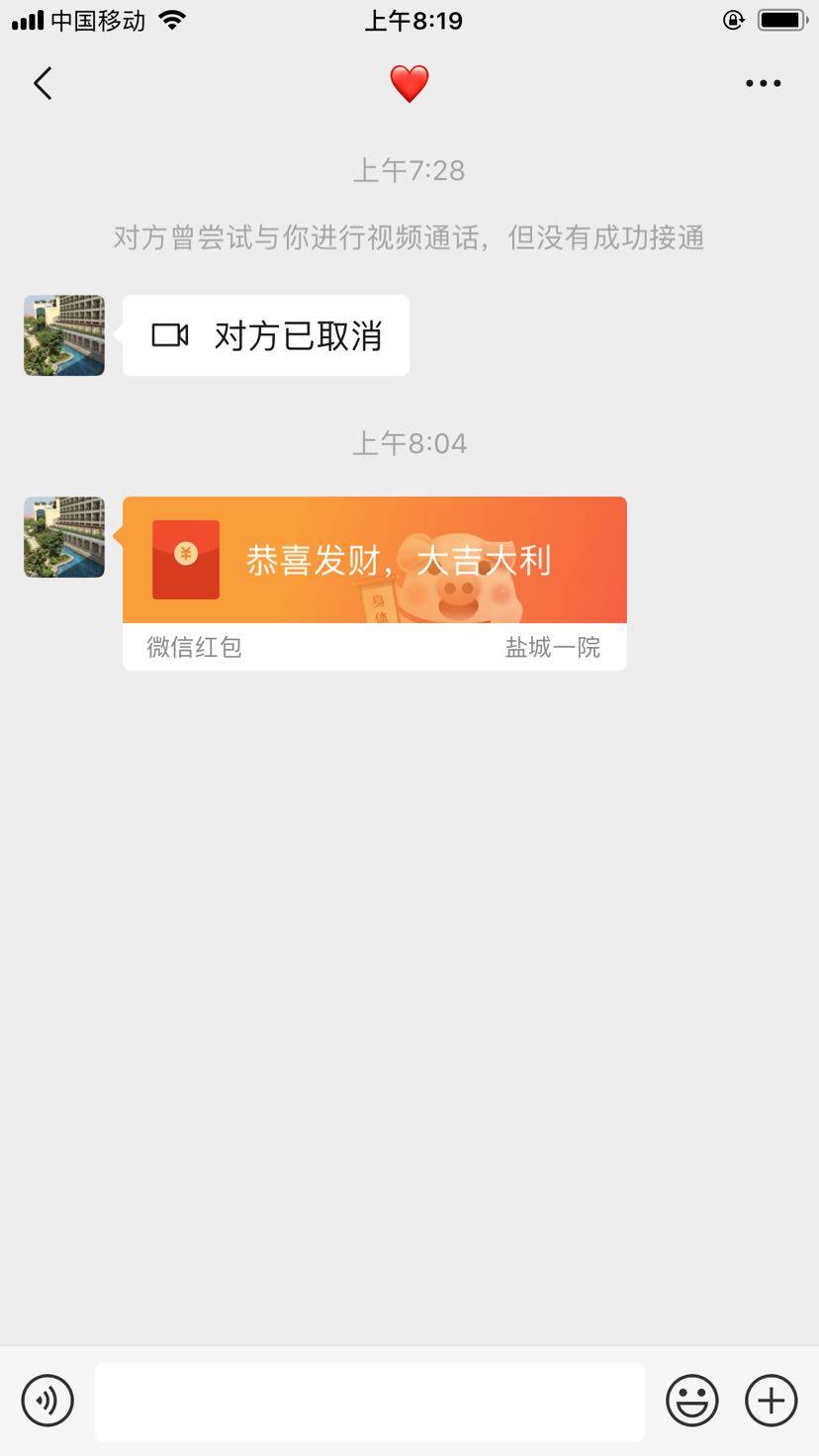
Task: View sender's profile from red packet avatar
Action: coord(64,537)
